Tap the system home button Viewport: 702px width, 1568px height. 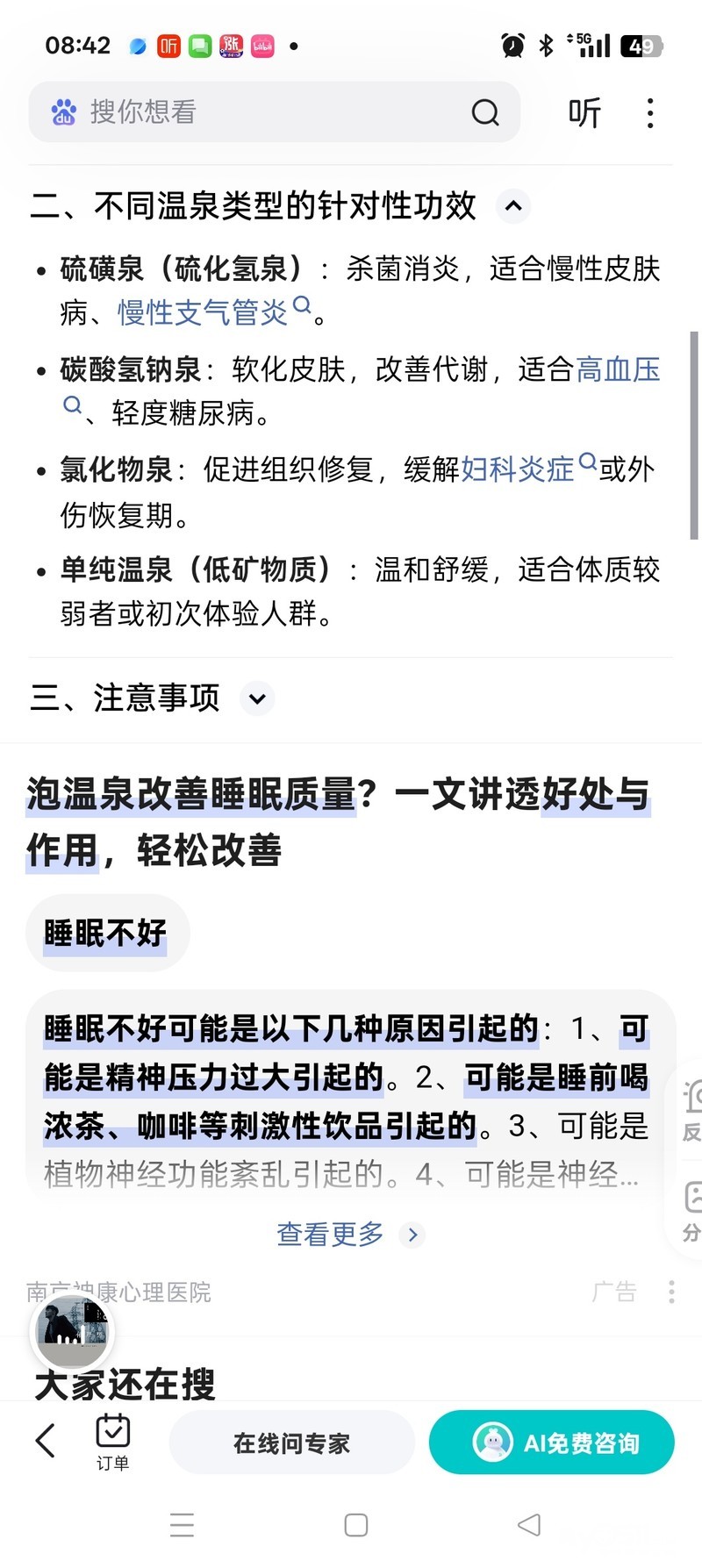[355, 1525]
